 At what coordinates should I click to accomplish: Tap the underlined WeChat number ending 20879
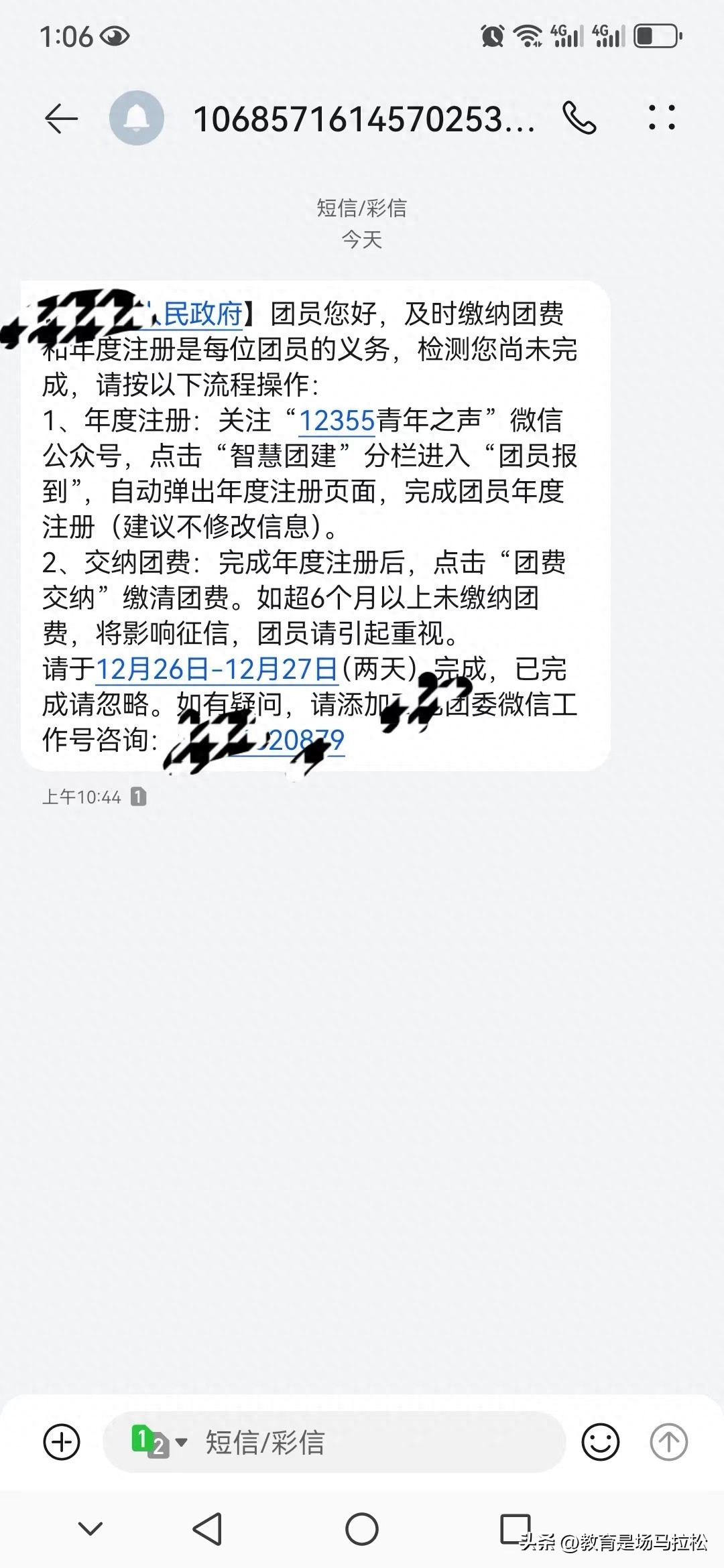point(308,740)
